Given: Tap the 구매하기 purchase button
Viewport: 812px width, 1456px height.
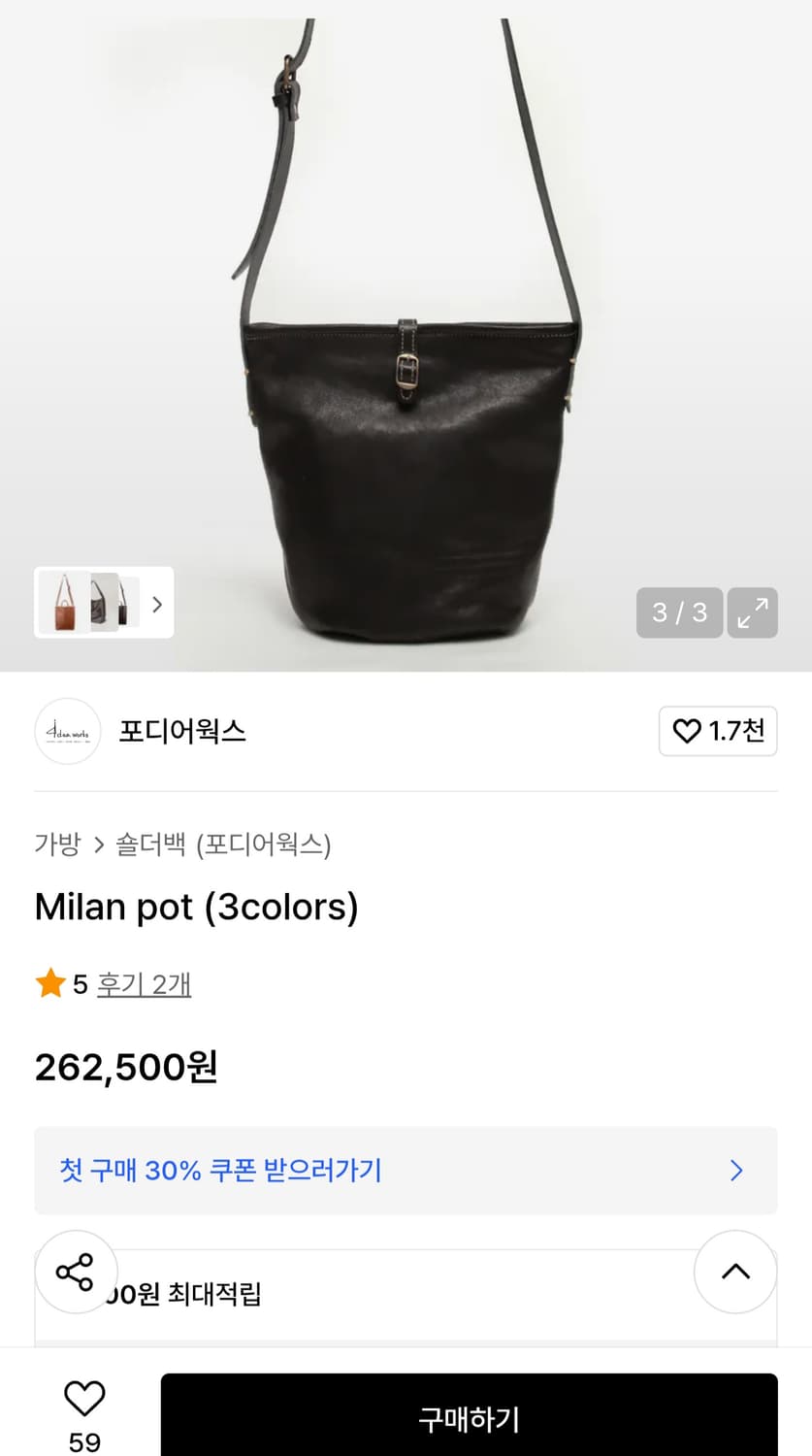Looking at the screenshot, I should [470, 1417].
